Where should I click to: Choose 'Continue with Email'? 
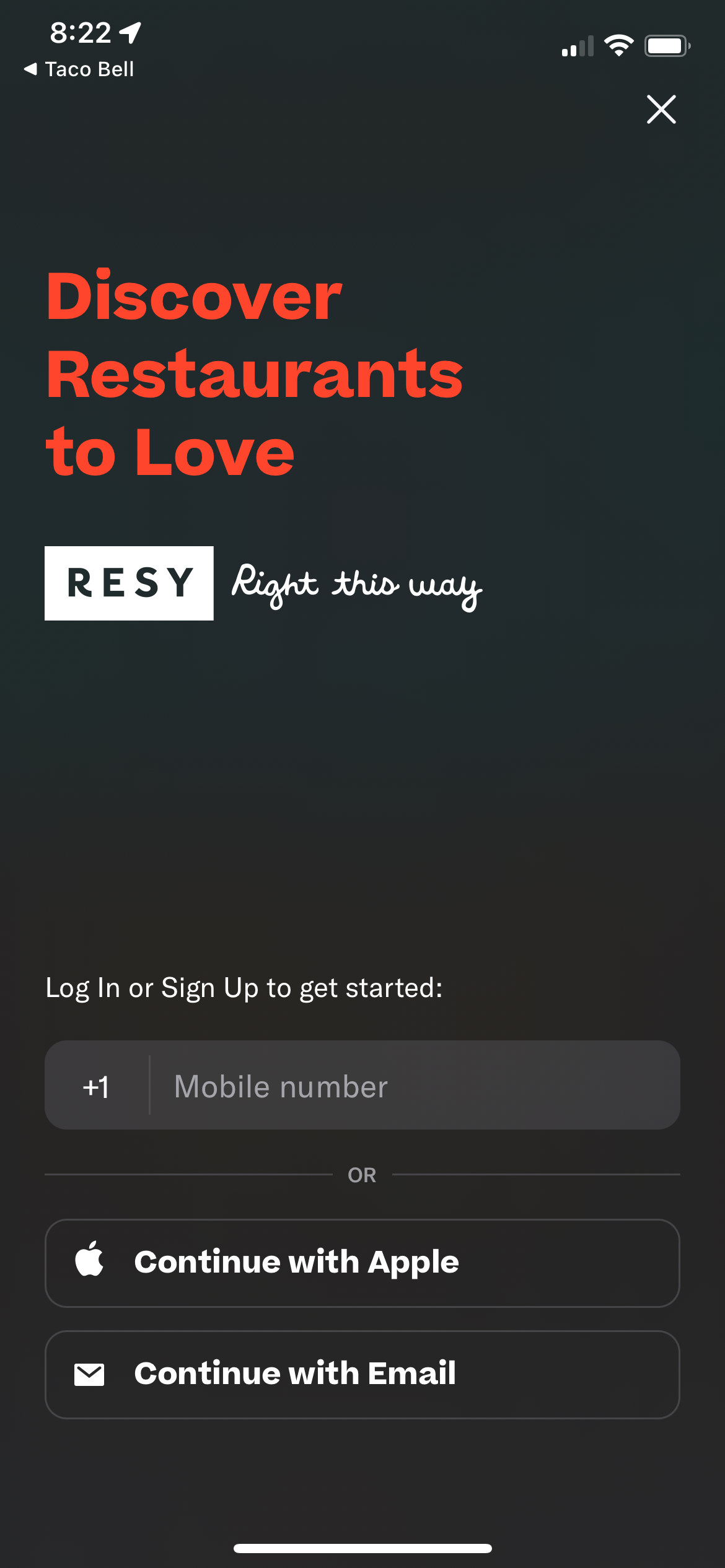pyautogui.click(x=362, y=1373)
